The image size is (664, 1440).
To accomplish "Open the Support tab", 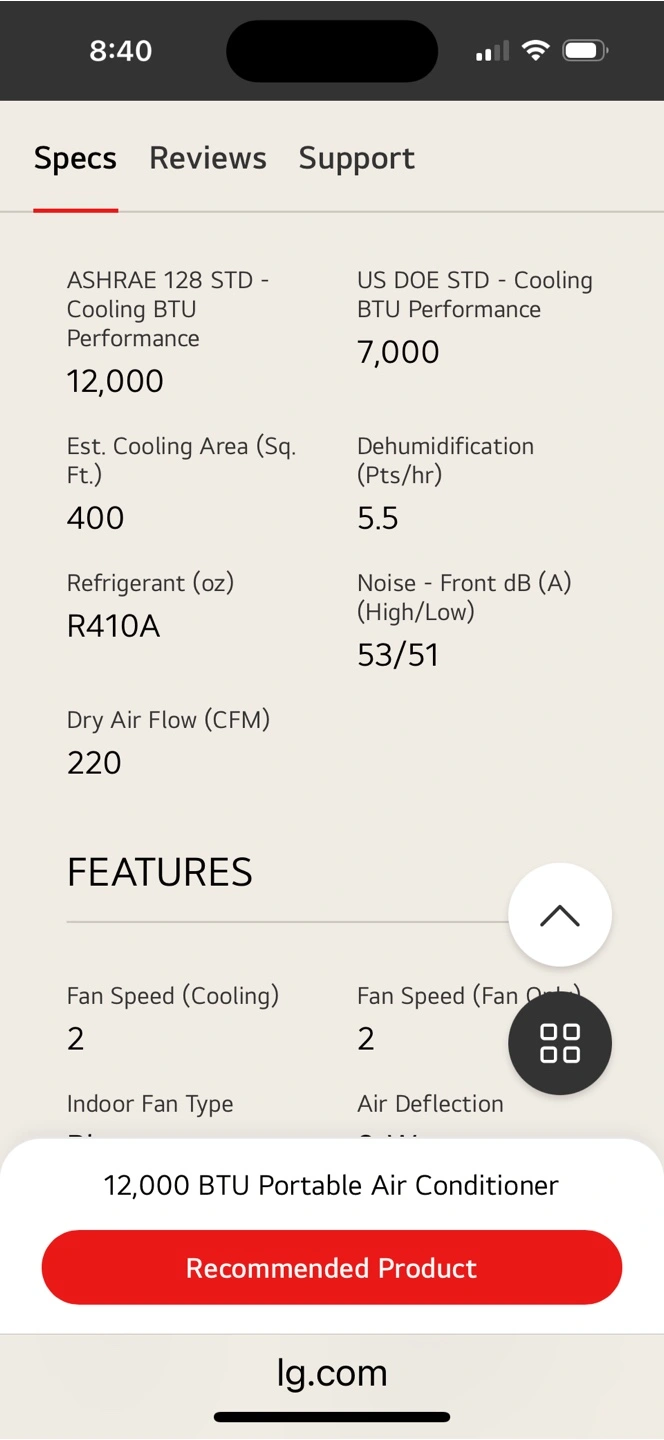I will click(x=356, y=158).
